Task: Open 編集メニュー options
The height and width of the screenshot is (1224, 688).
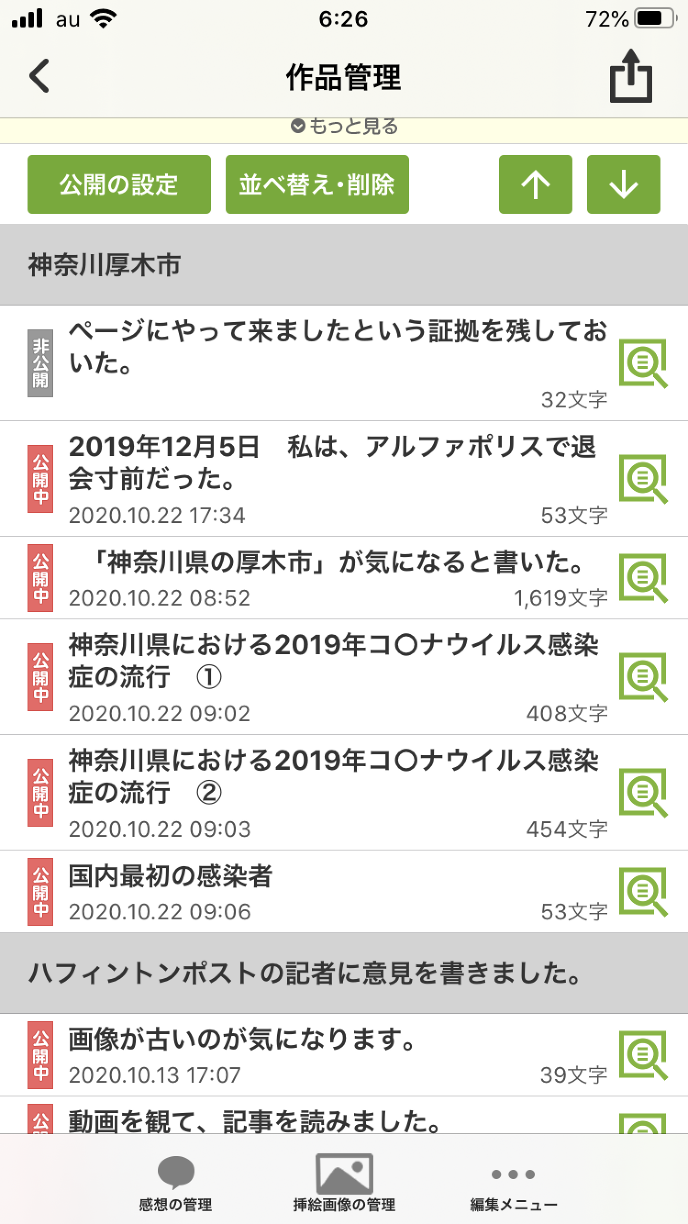Action: 514,1184
